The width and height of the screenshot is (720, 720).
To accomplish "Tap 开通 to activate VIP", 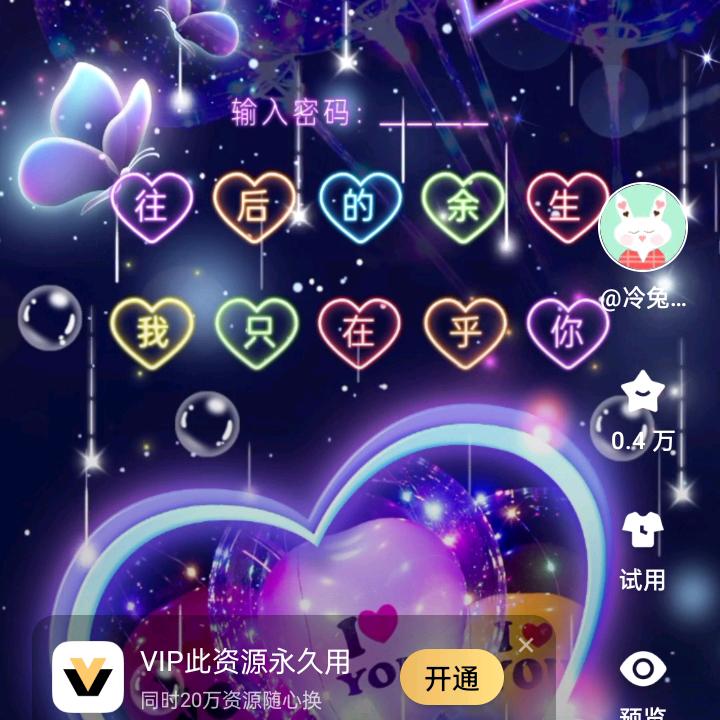I will pos(452,678).
